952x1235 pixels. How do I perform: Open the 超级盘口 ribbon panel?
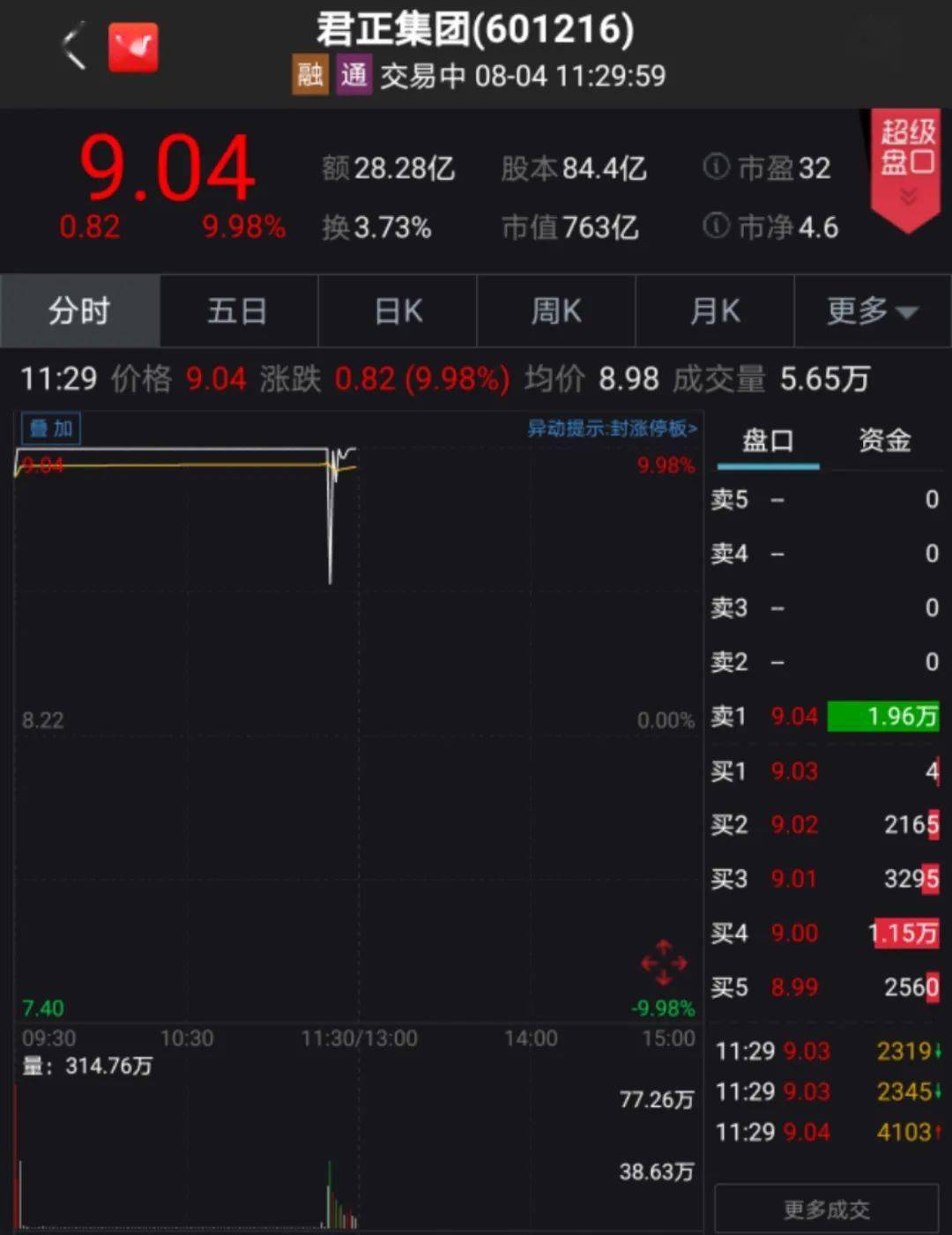point(906,154)
